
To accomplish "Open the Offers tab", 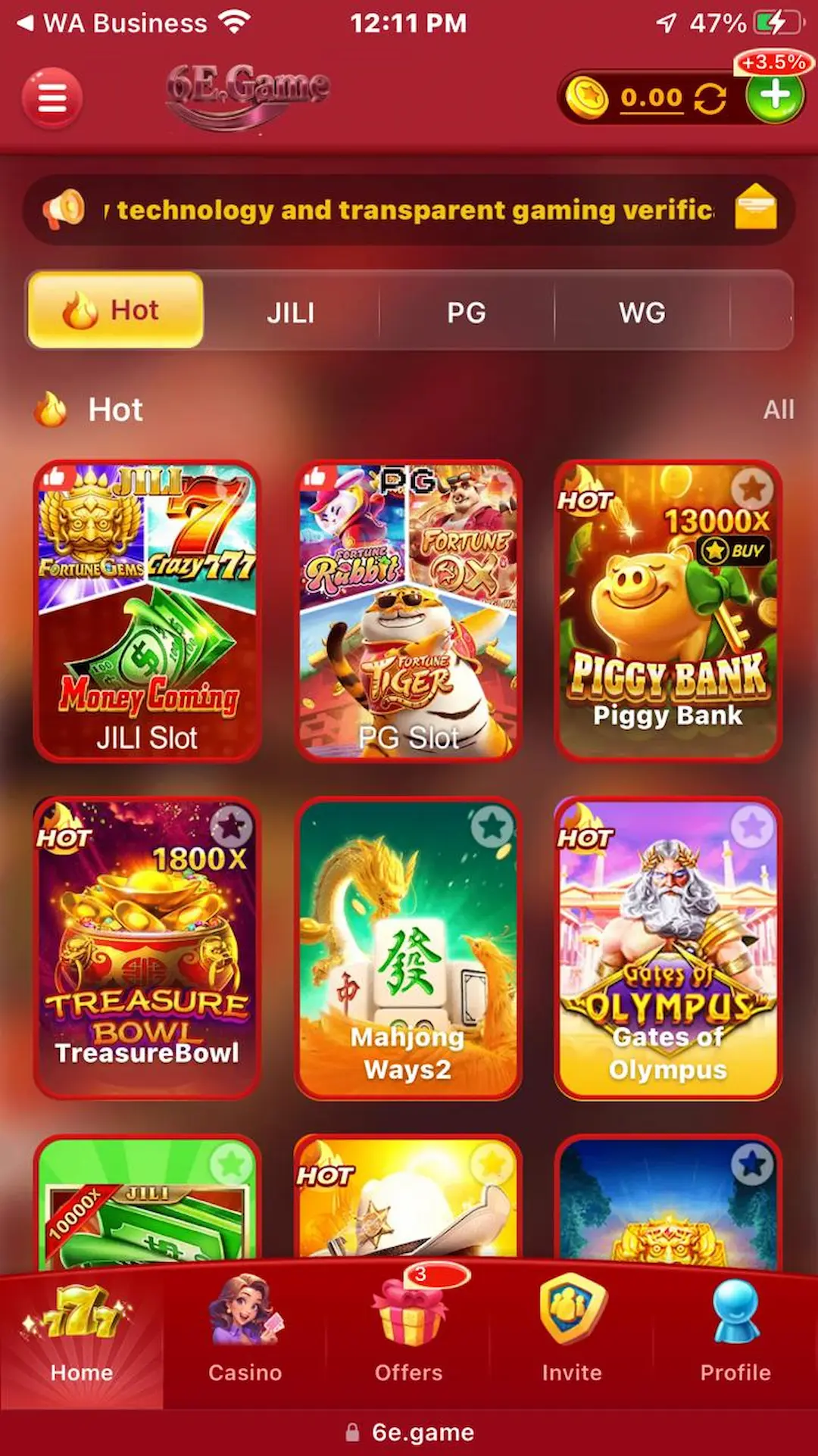I will [408, 1333].
